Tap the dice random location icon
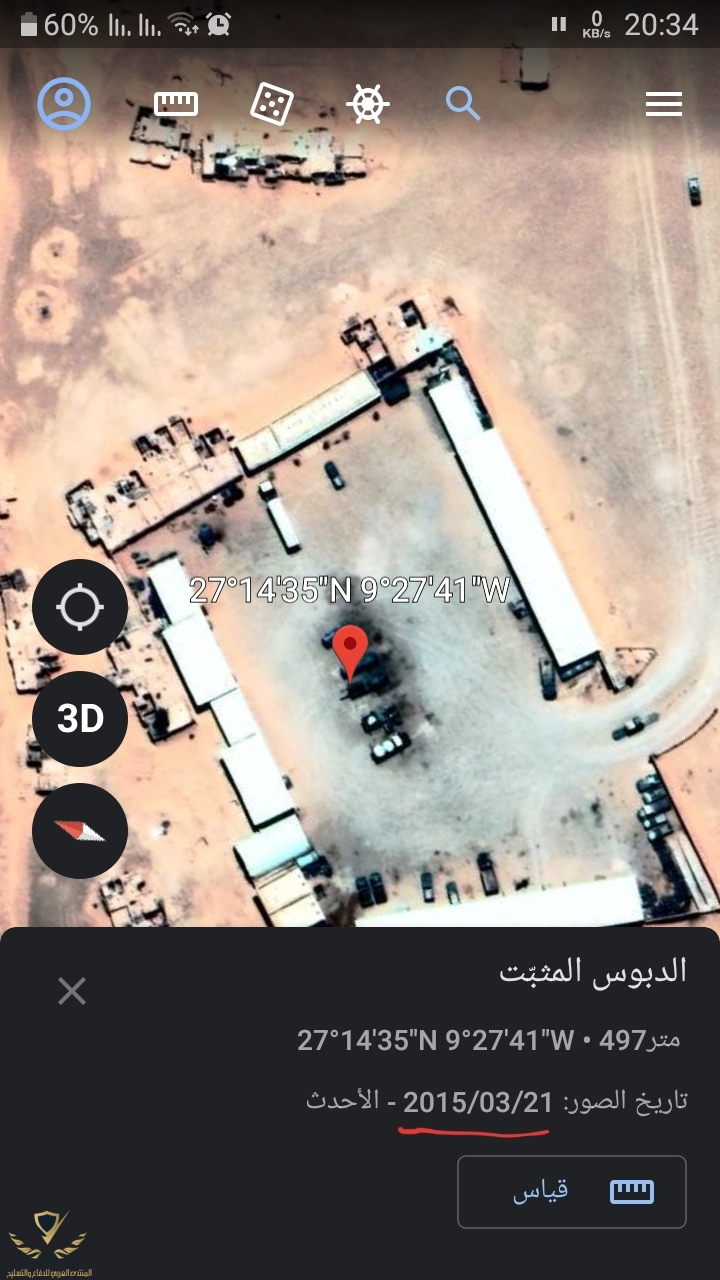Image resolution: width=720 pixels, height=1280 pixels. point(271,104)
